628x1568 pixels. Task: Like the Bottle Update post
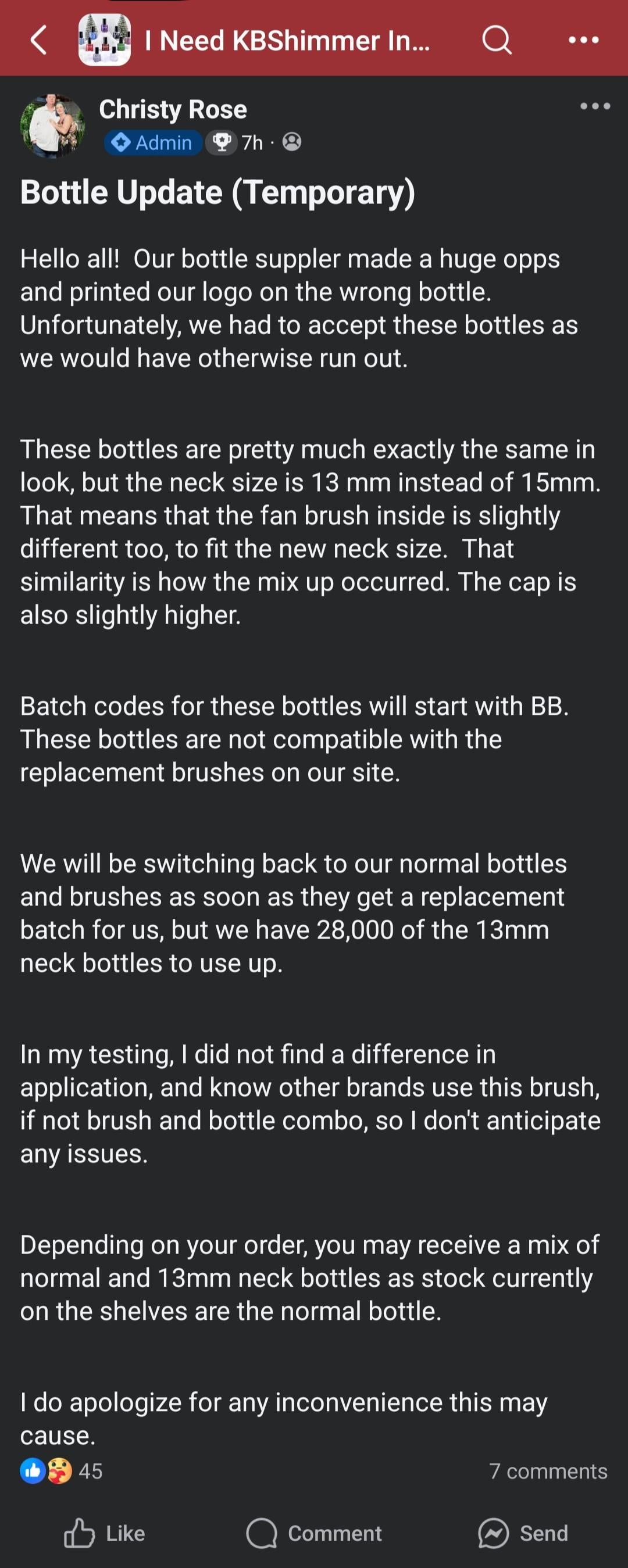click(x=105, y=1533)
